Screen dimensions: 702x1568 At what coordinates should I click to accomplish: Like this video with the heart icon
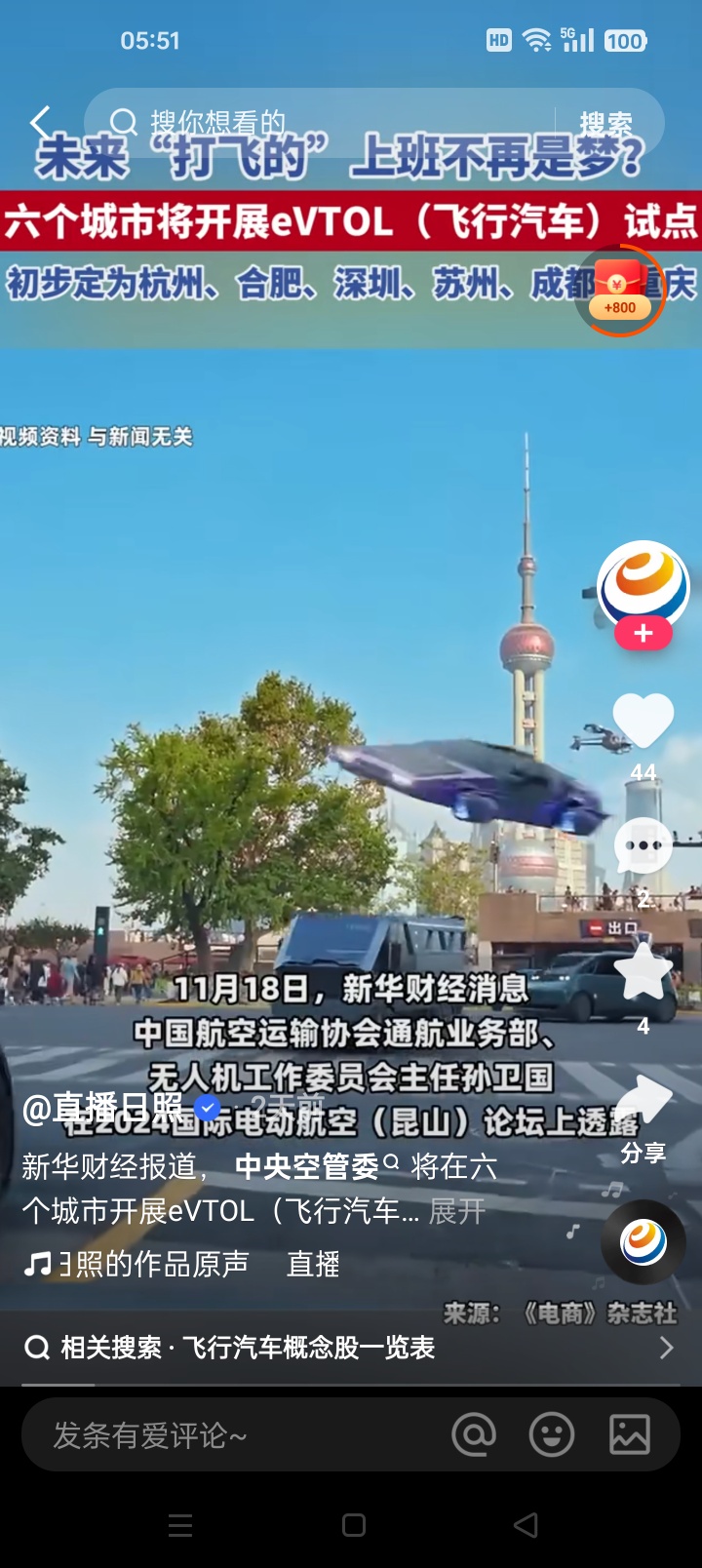coord(643,722)
